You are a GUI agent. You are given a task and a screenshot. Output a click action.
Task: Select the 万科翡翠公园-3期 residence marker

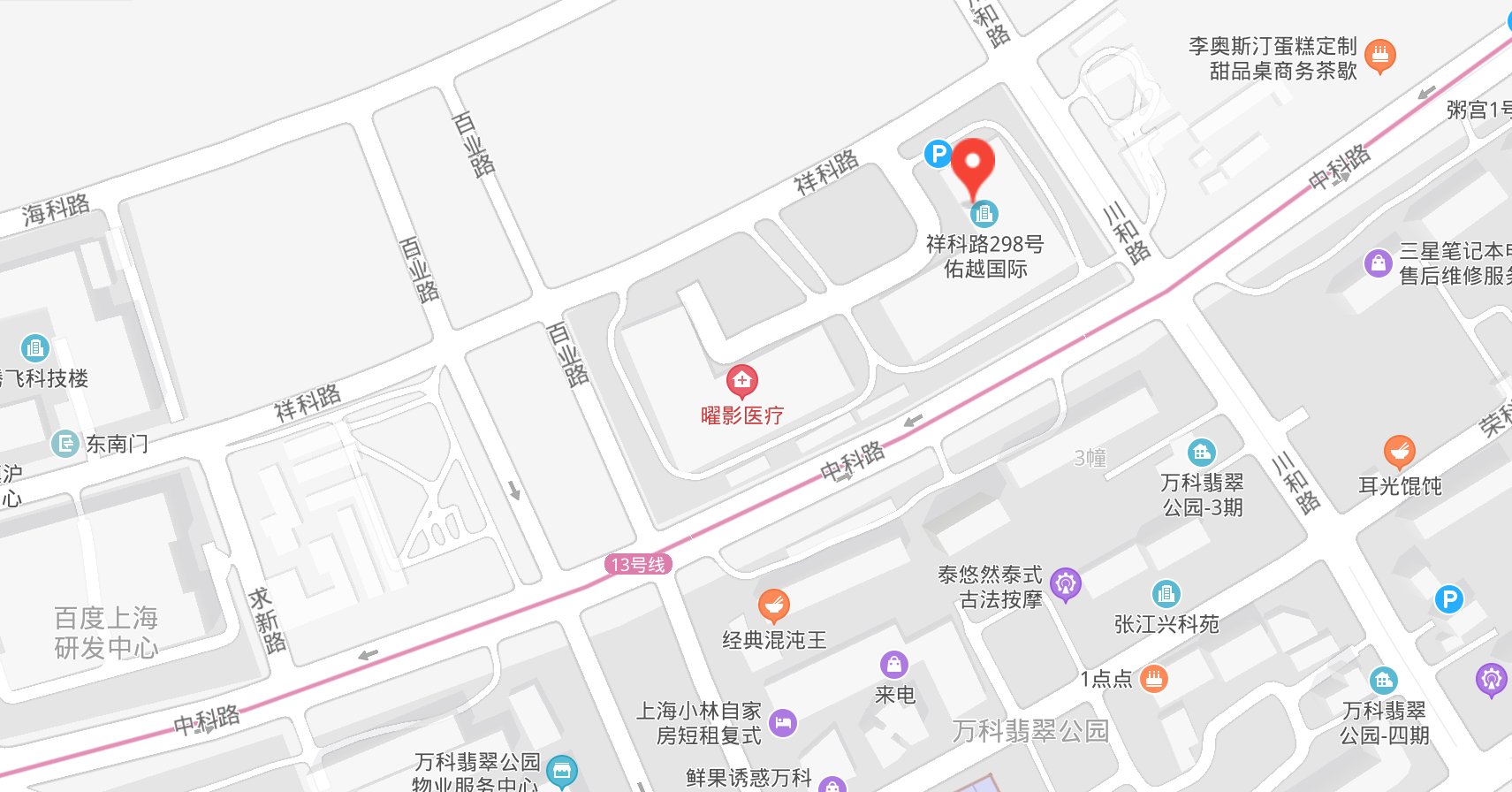1201,453
